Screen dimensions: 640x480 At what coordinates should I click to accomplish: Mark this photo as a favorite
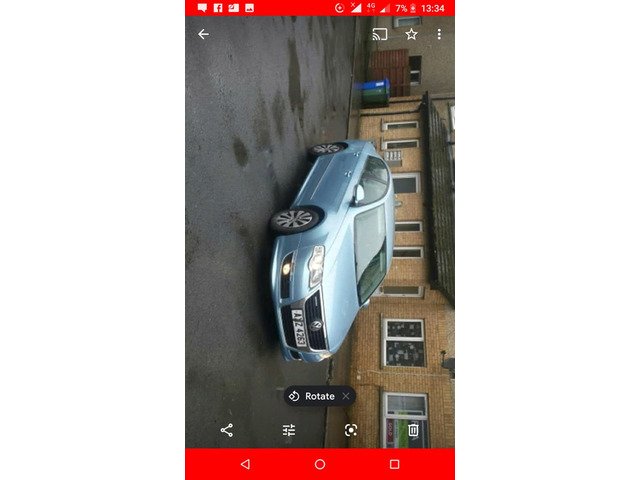[411, 34]
